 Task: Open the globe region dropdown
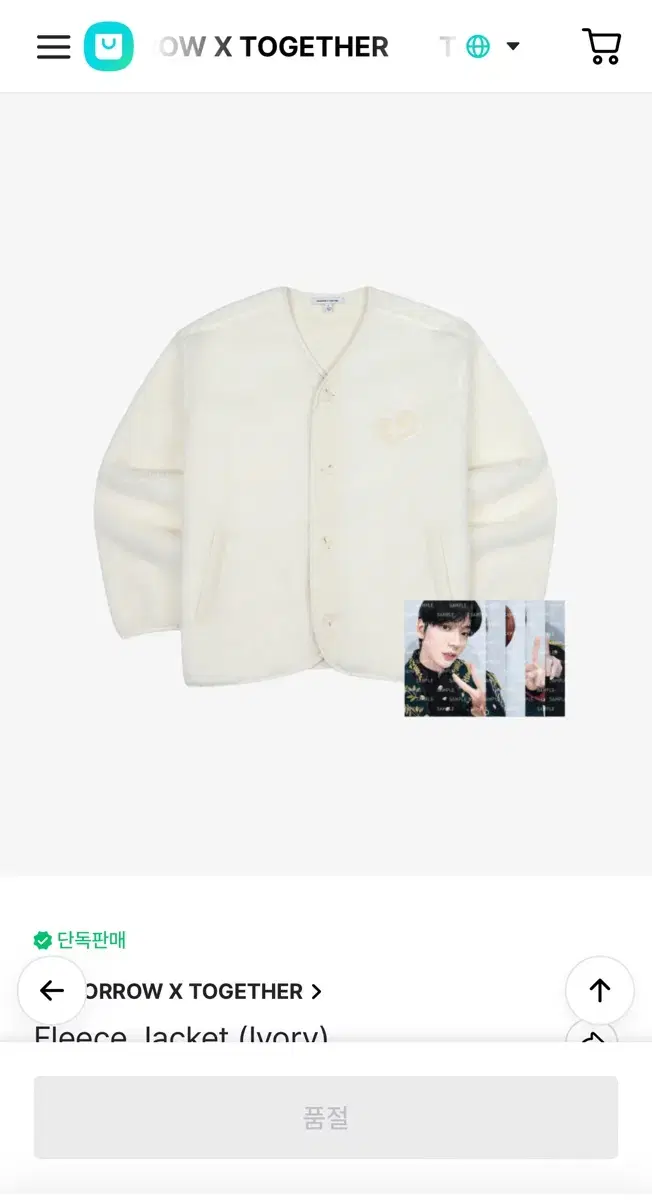[x=493, y=46]
